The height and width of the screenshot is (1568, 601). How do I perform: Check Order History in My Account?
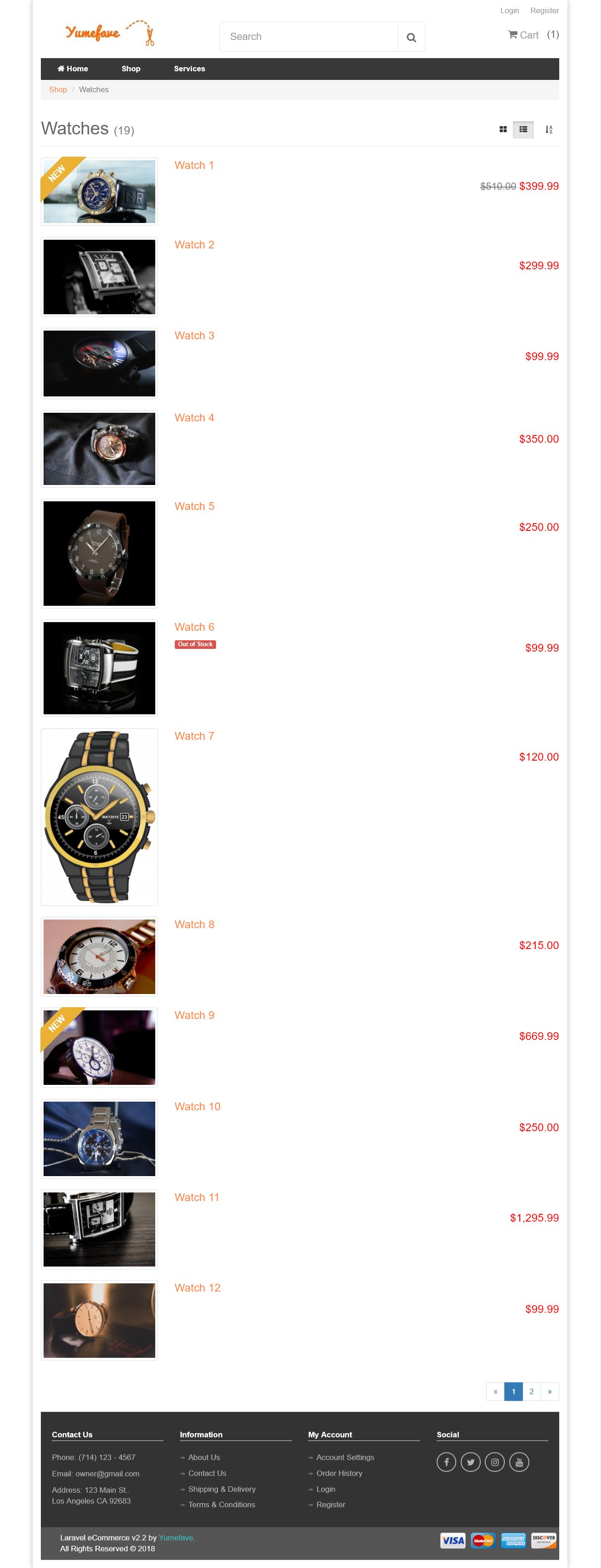pyautogui.click(x=339, y=1473)
